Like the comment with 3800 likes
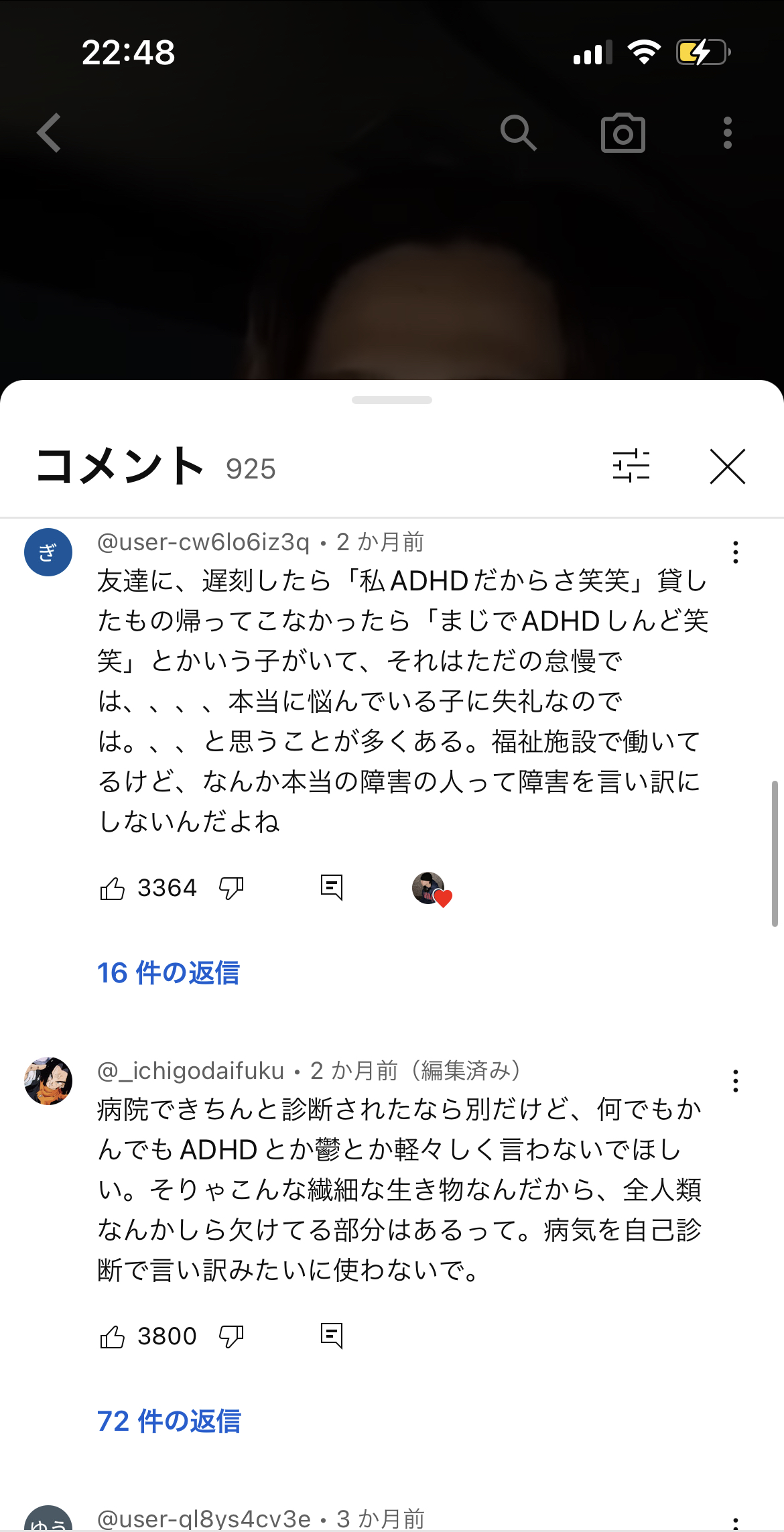 112,1337
